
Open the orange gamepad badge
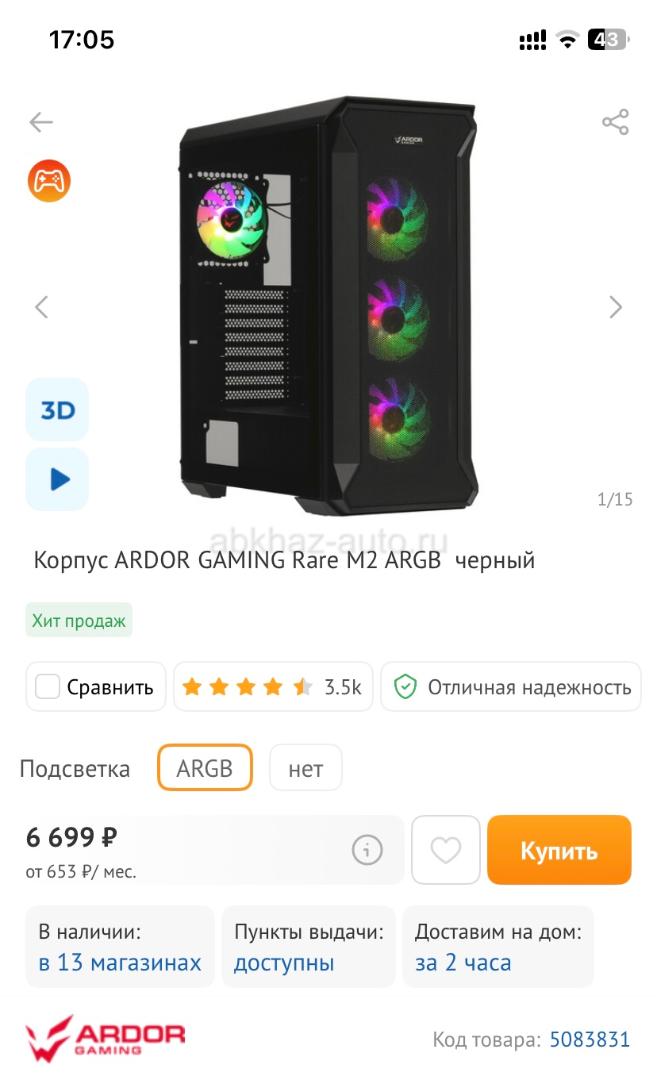[49, 181]
